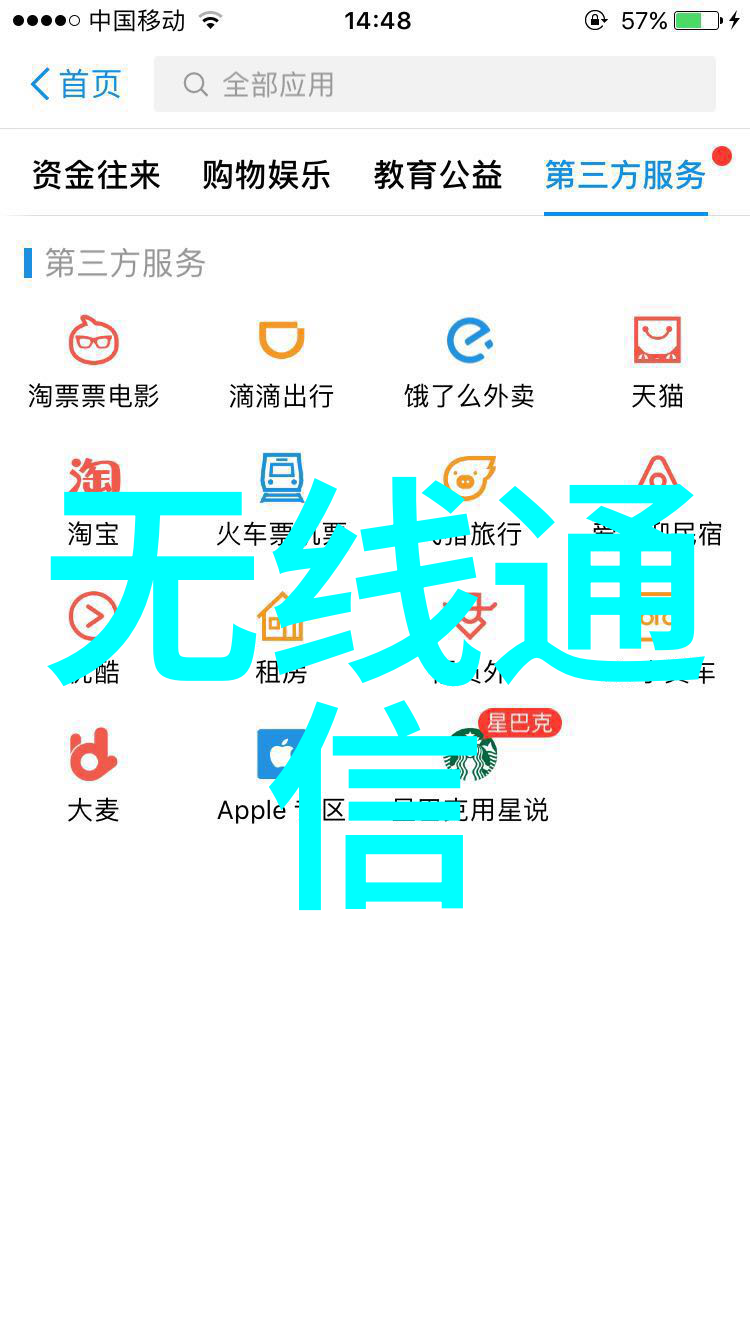750x1334 pixels.
Task: Open 天猫
Action: tap(657, 361)
